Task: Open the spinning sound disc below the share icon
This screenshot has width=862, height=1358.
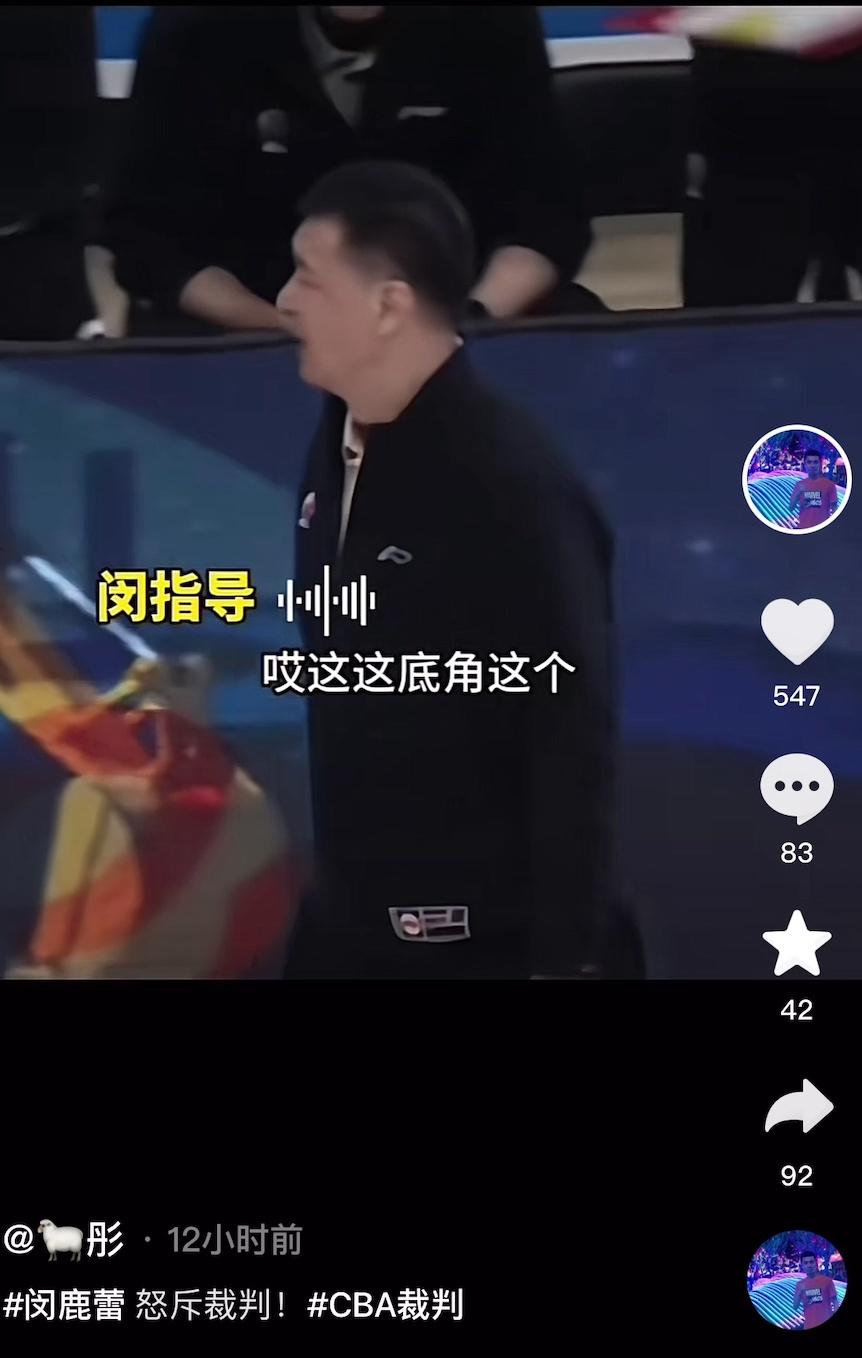Action: click(797, 1280)
